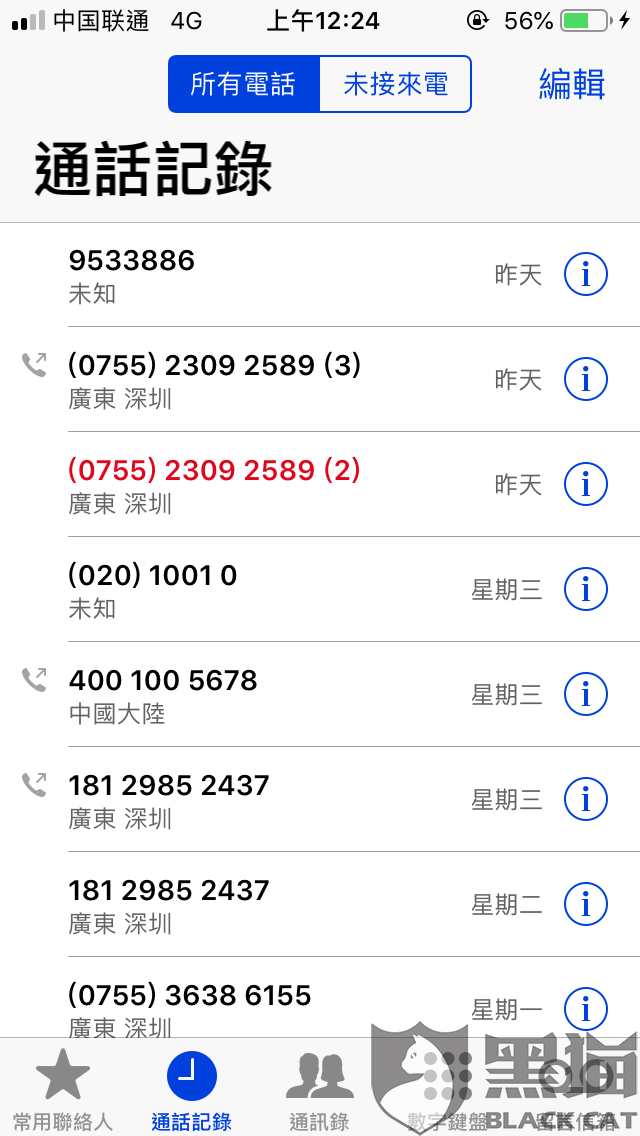Switch to the 未接來電 segment
Image resolution: width=640 pixels, height=1136 pixels.
pos(395,84)
